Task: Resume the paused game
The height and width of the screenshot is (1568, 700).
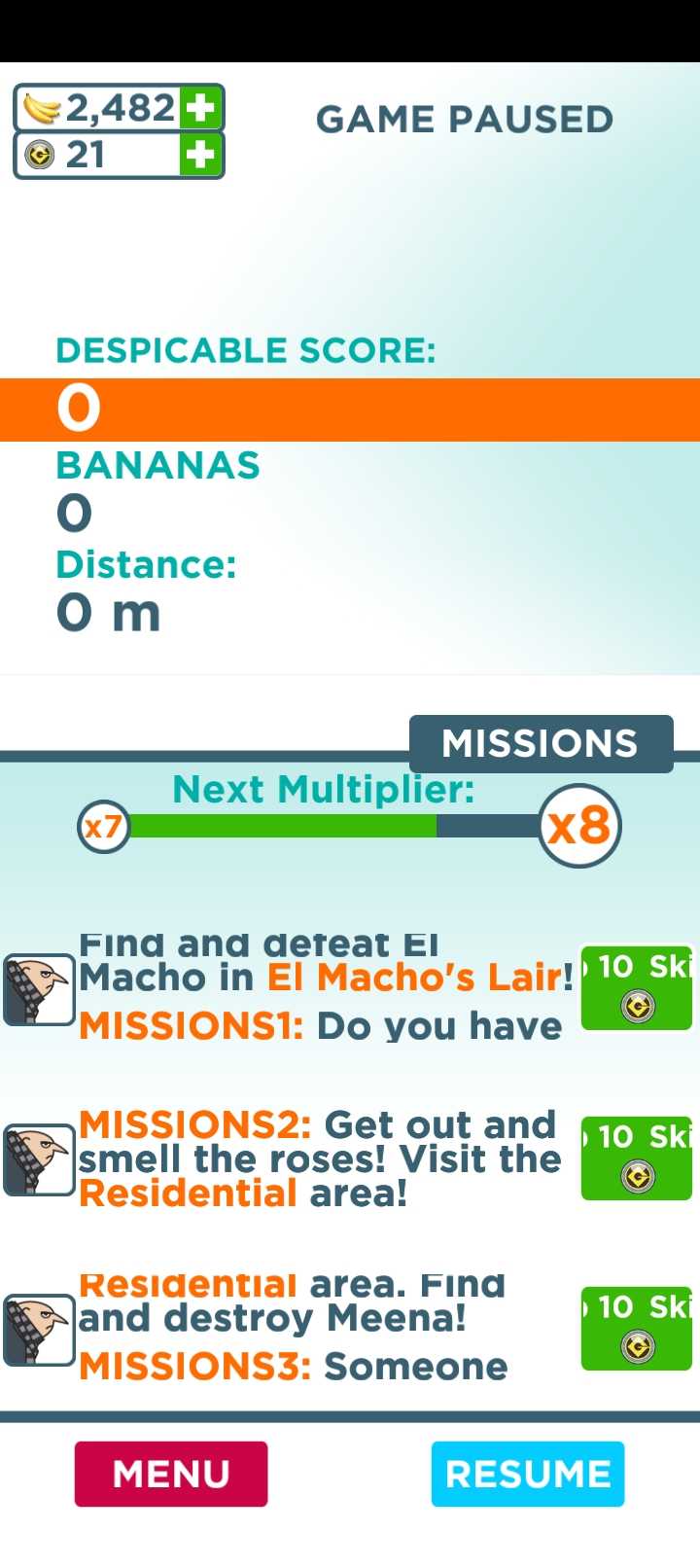Action: 527,1474
